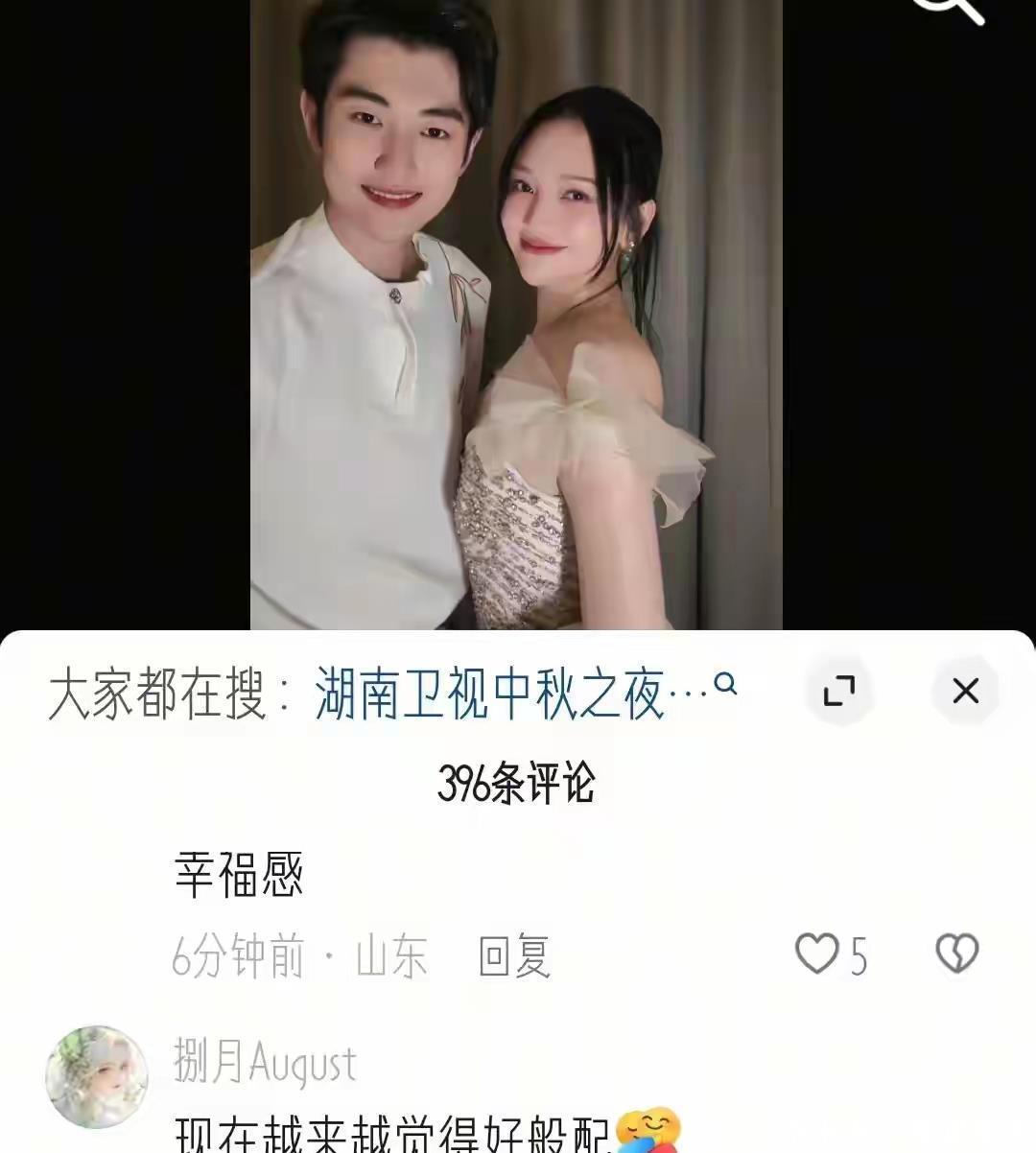Dislike the 幸福感 comment

coord(956,954)
